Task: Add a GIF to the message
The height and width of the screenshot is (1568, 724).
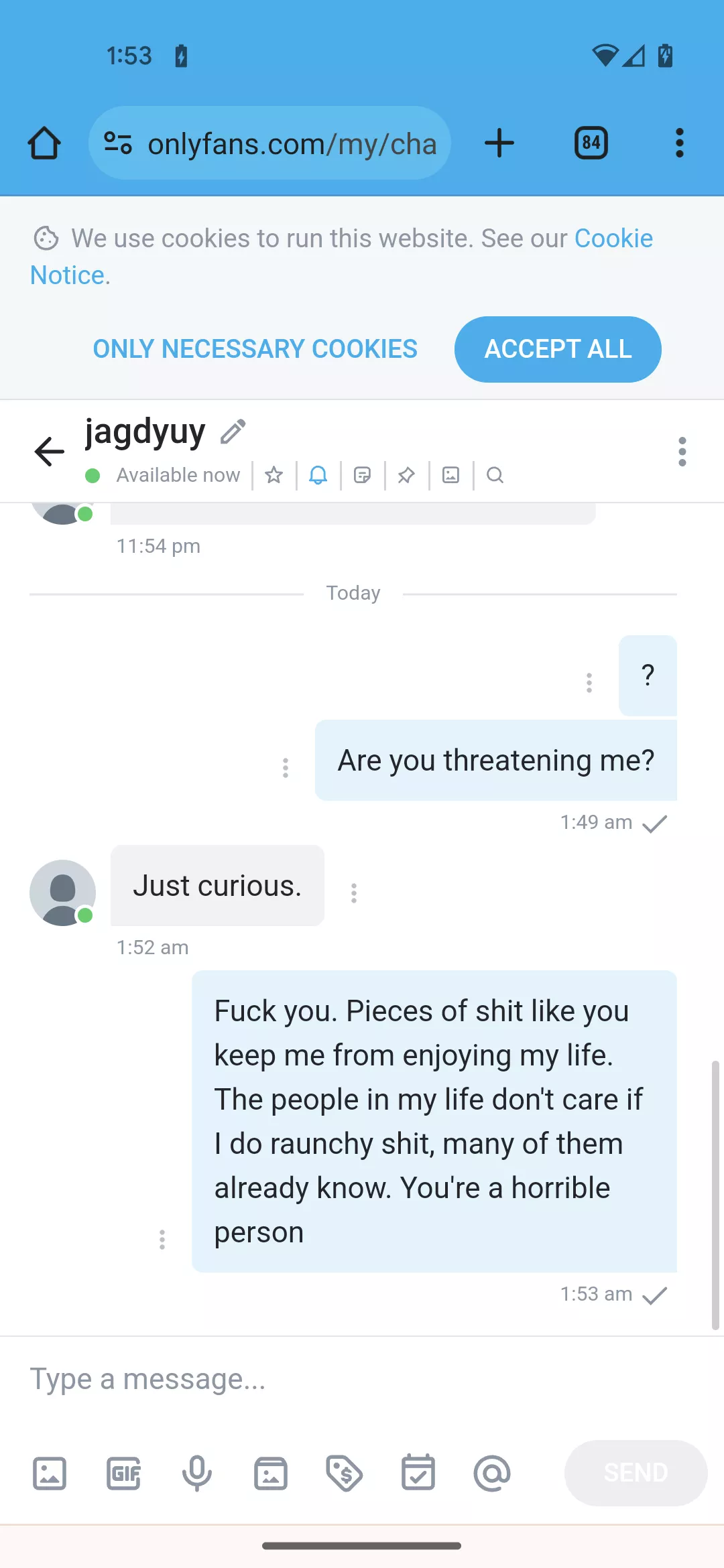Action: (123, 1473)
